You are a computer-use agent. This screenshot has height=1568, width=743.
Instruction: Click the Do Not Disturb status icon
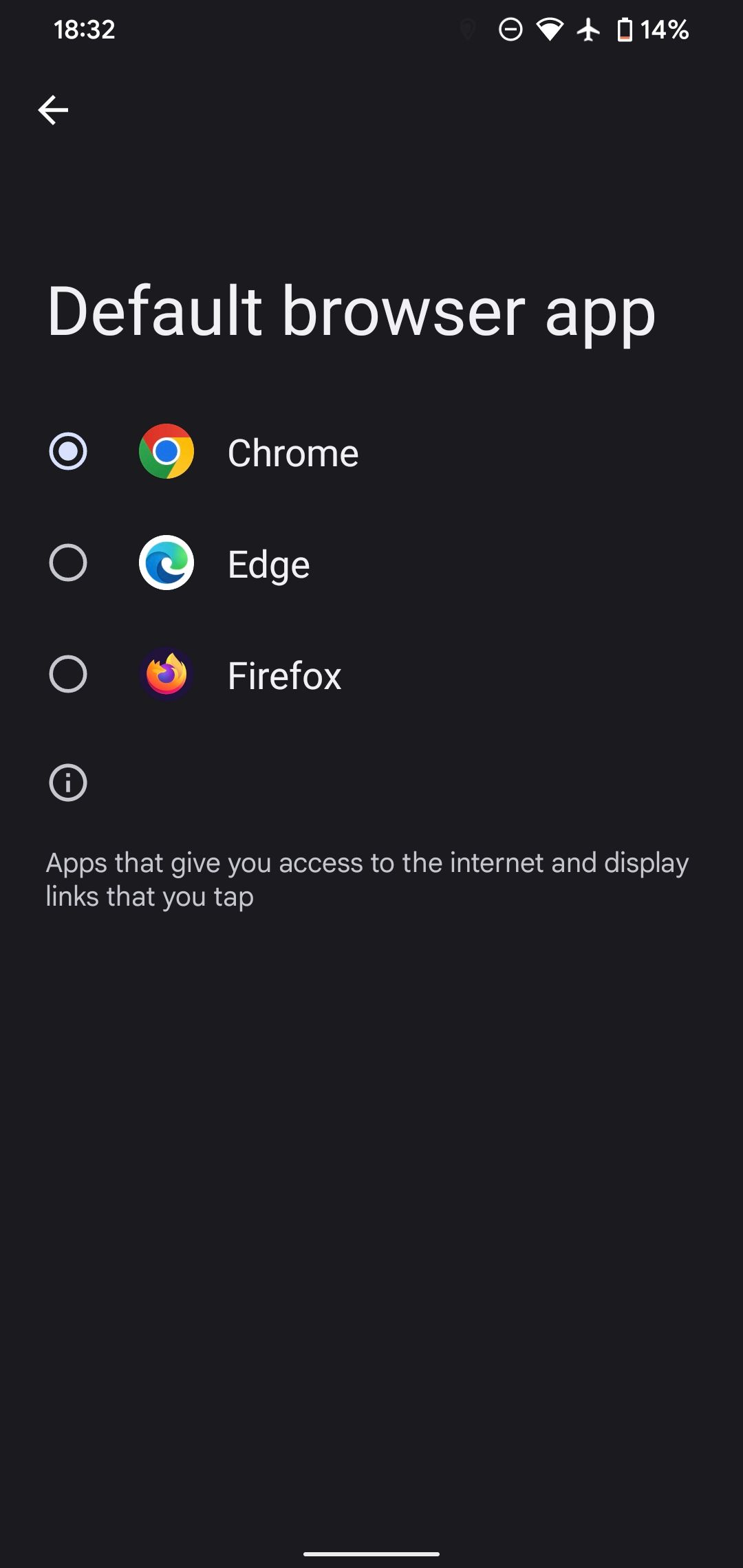(x=510, y=29)
